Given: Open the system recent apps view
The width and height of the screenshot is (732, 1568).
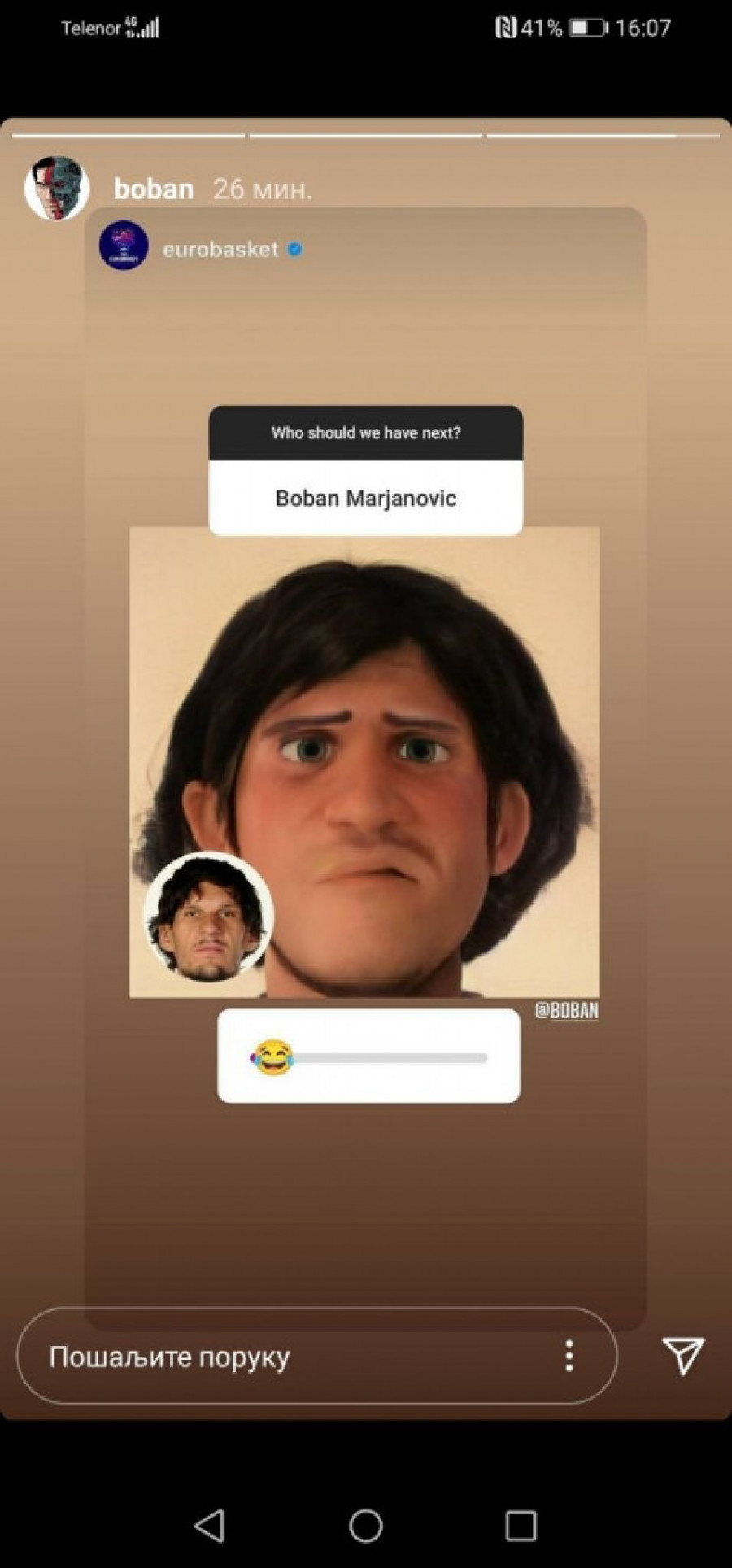Looking at the screenshot, I should click(x=521, y=1526).
